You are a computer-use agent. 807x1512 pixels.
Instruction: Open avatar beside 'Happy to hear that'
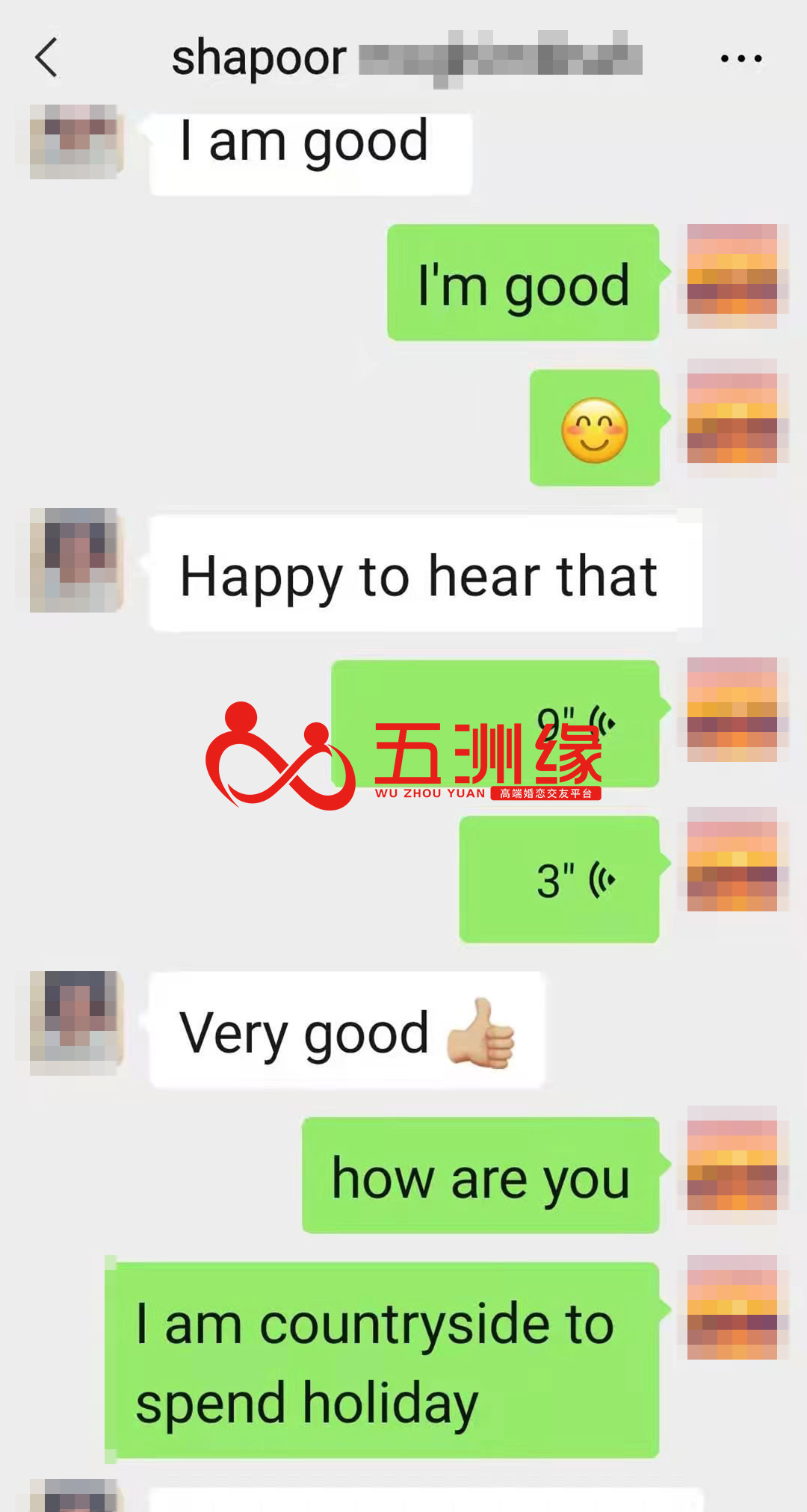pos(75,560)
